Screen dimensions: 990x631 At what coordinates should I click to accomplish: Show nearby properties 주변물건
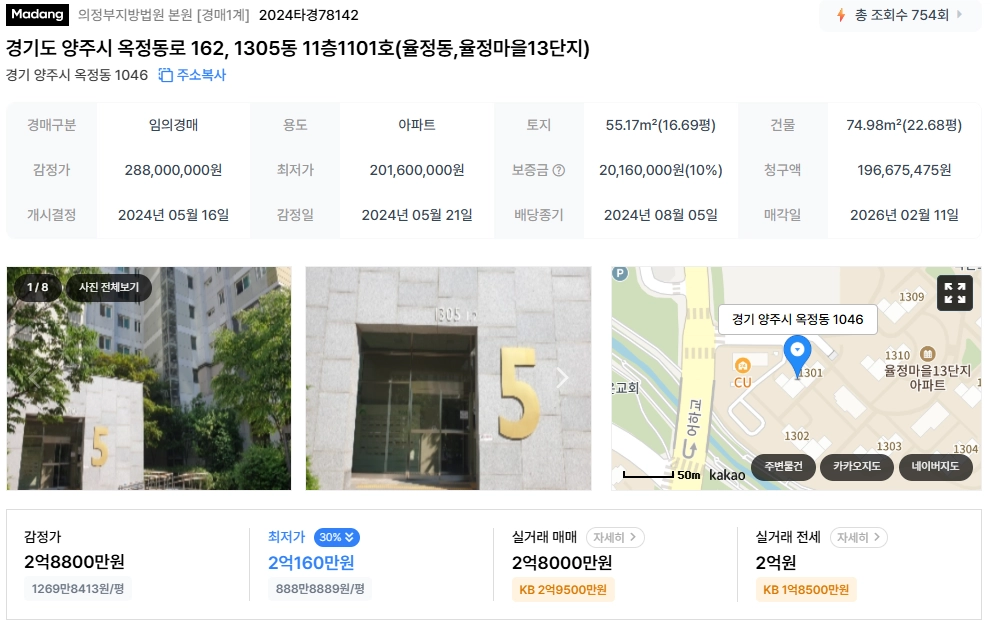[784, 467]
